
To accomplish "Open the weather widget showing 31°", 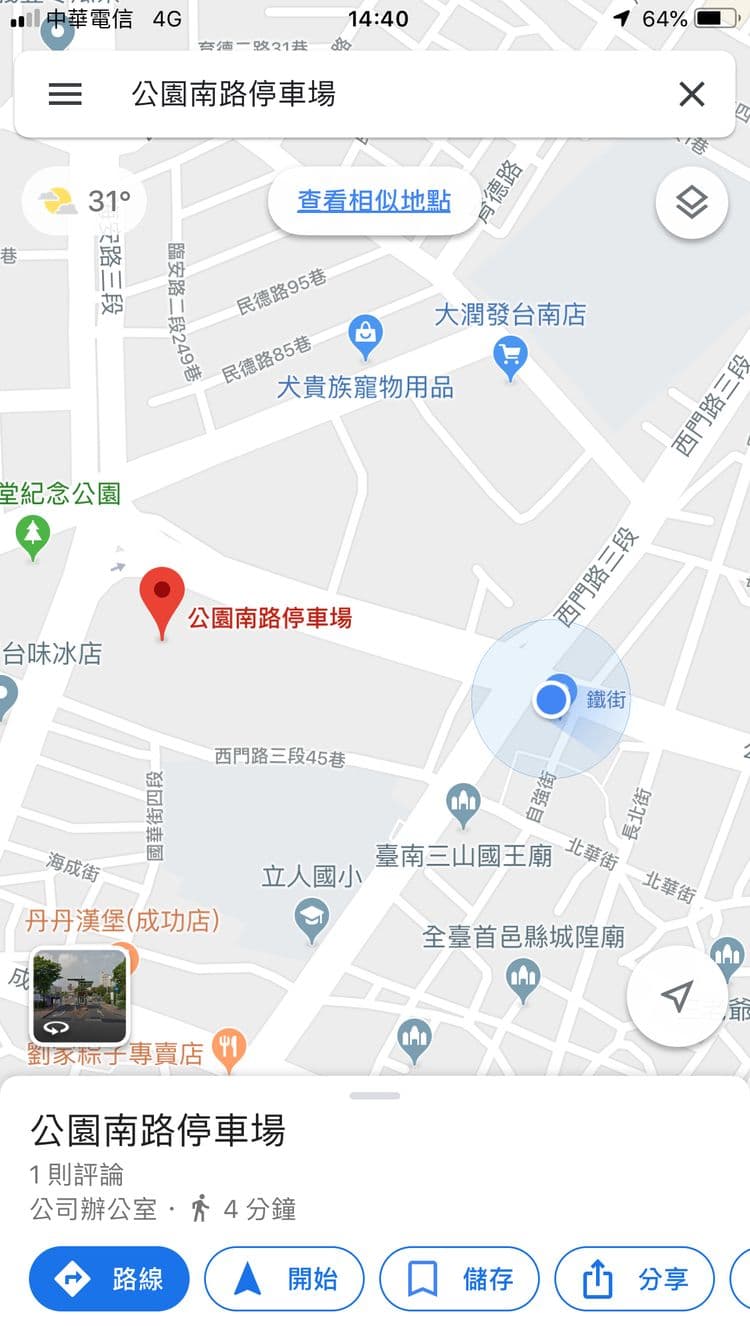I will [x=84, y=201].
